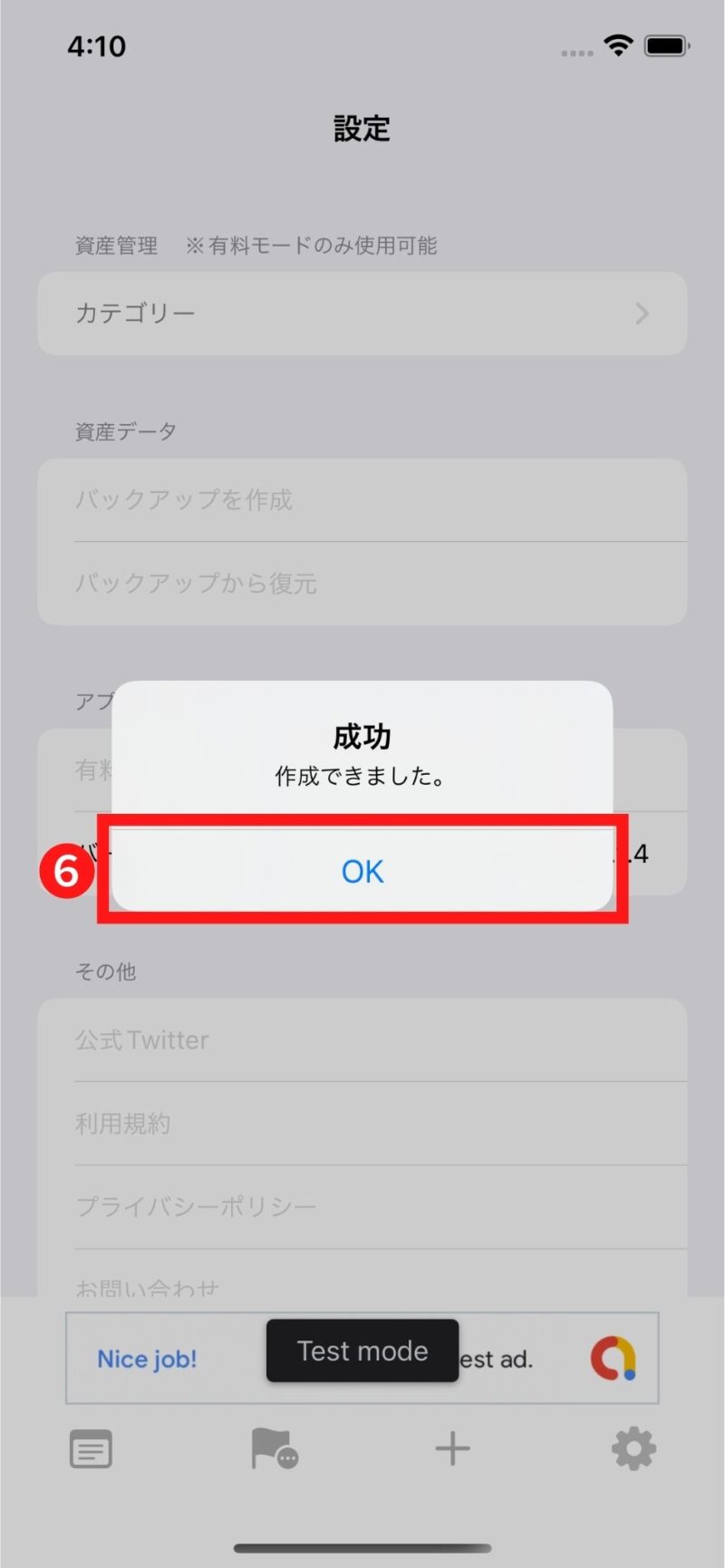Confirm the 成功 dialog with OK

362,870
